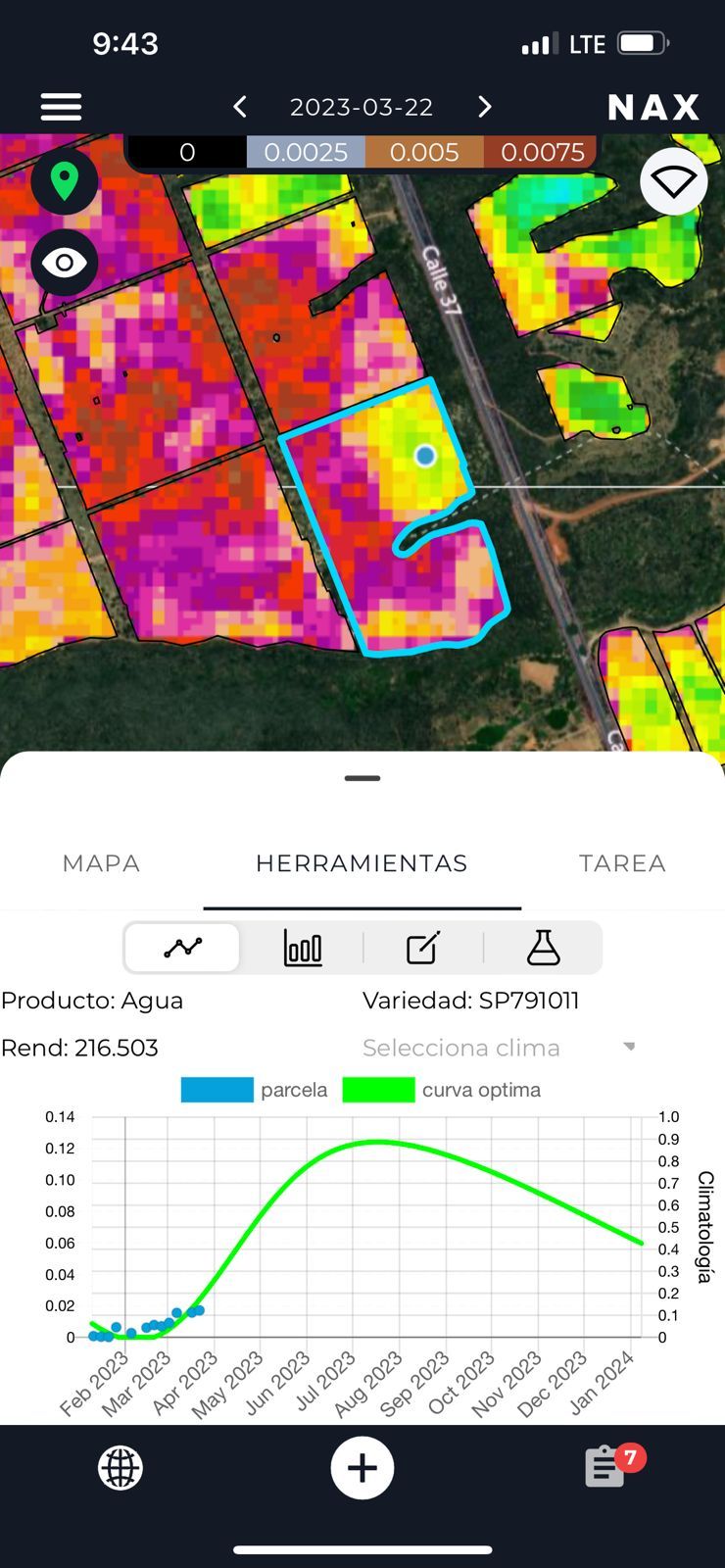This screenshot has height=1568, width=725.
Task: Select the line chart tool
Action: coord(183,948)
